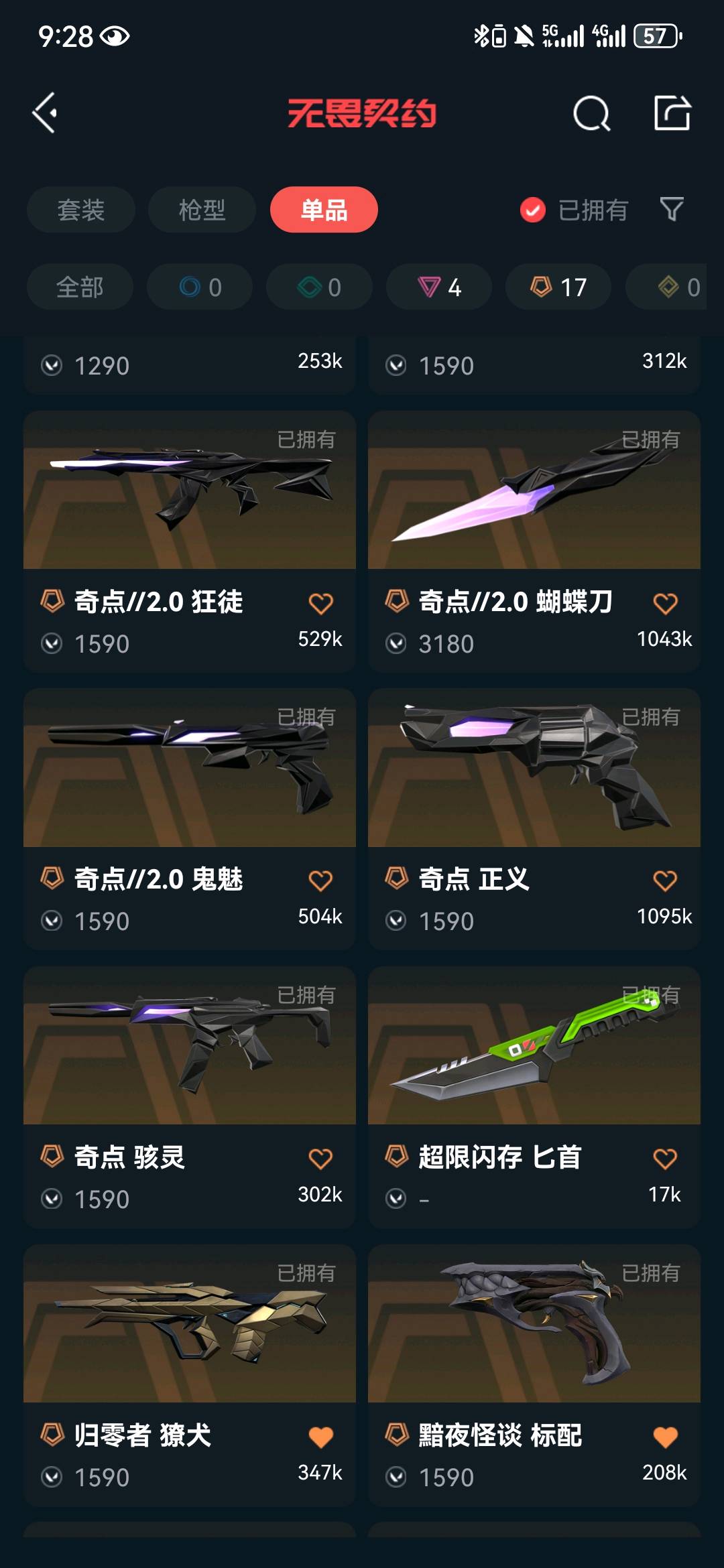Like the 奇点 骇灵 skin
This screenshot has height=1568, width=724.
(x=320, y=1159)
